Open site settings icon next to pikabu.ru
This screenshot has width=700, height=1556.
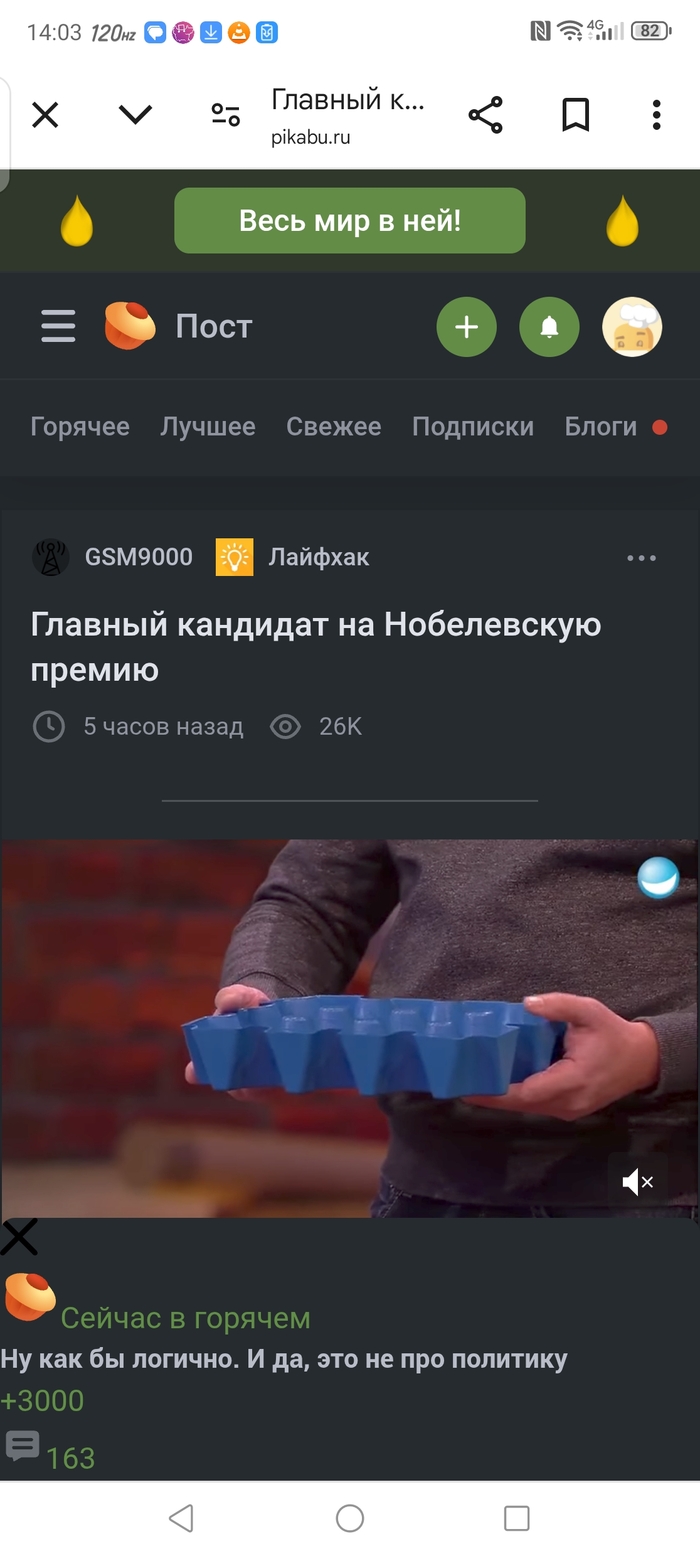[226, 116]
